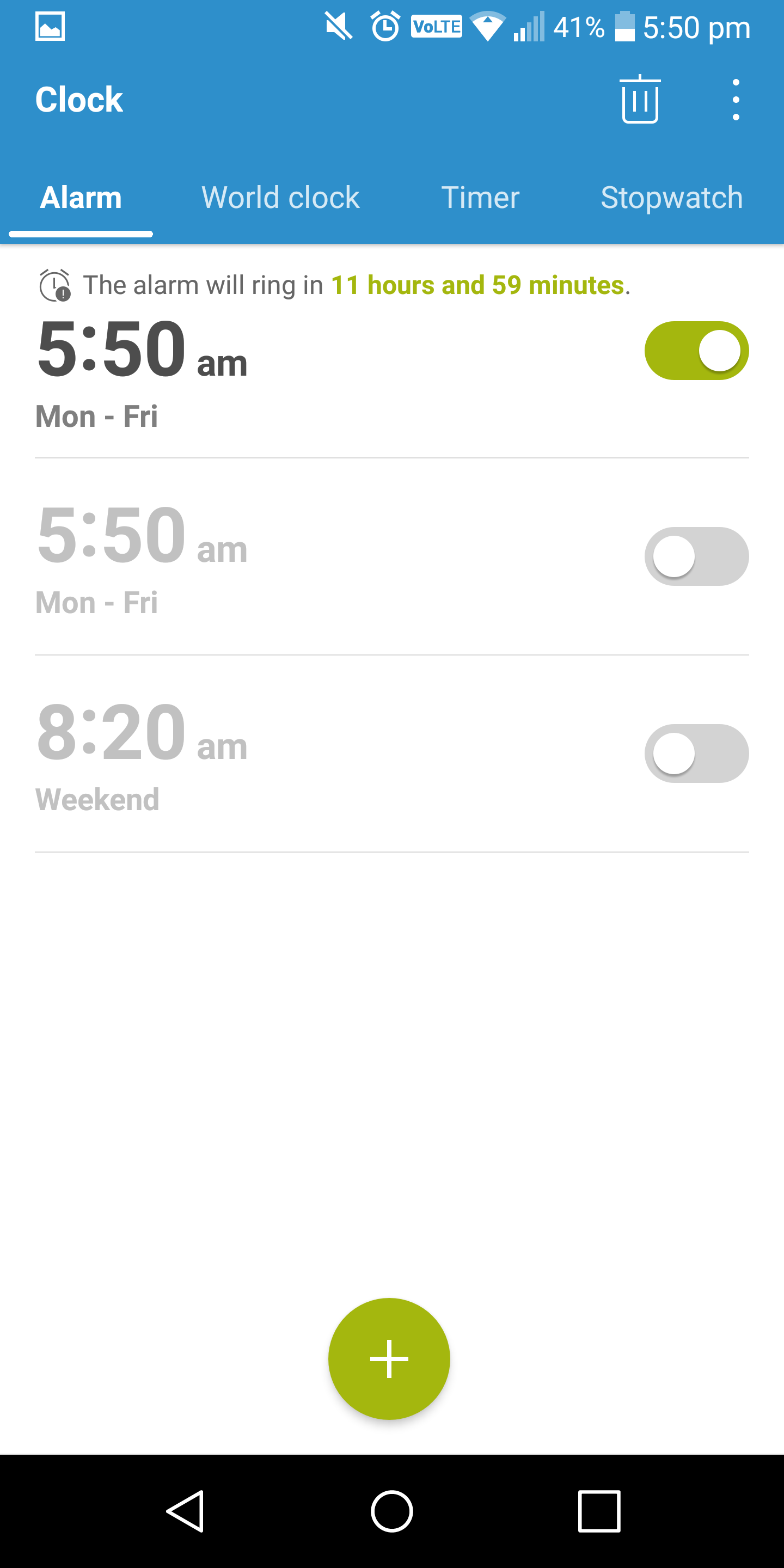The width and height of the screenshot is (784, 1568).
Task: Select the Alarm tab
Action: click(81, 197)
